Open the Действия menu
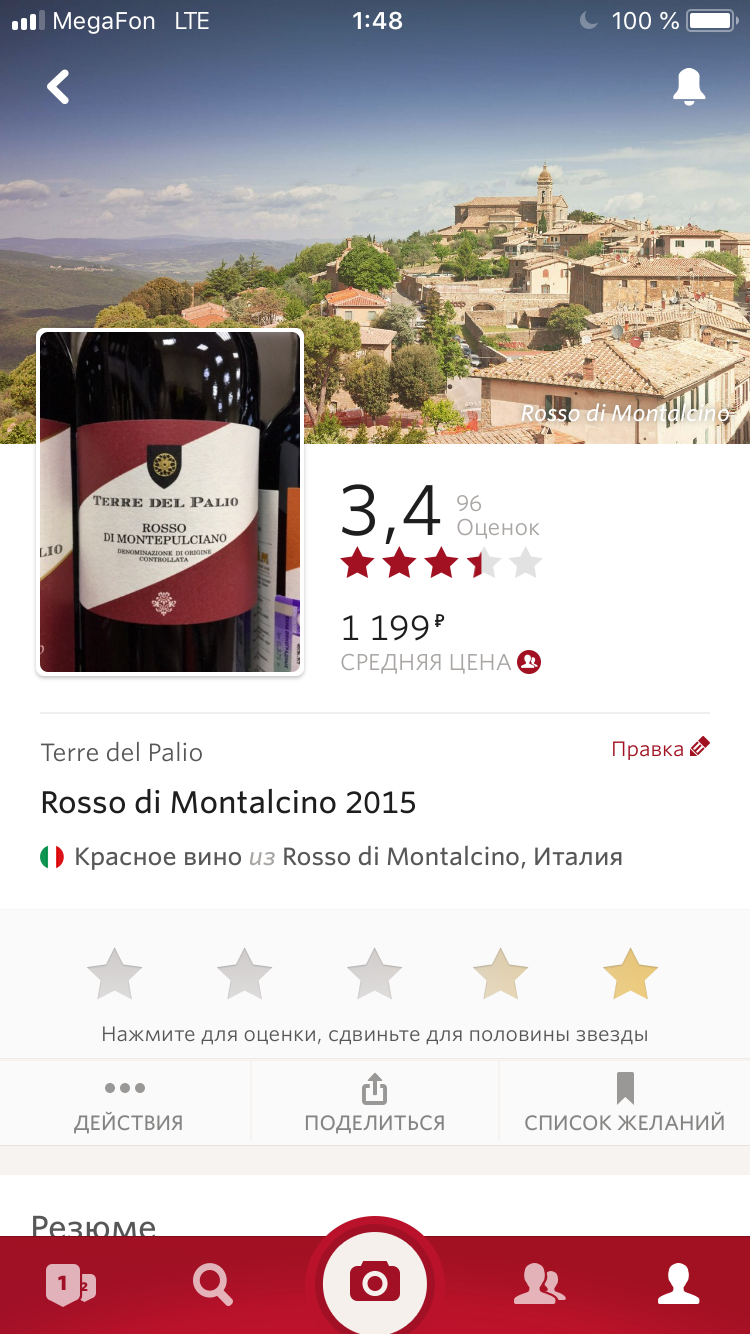 (126, 1103)
